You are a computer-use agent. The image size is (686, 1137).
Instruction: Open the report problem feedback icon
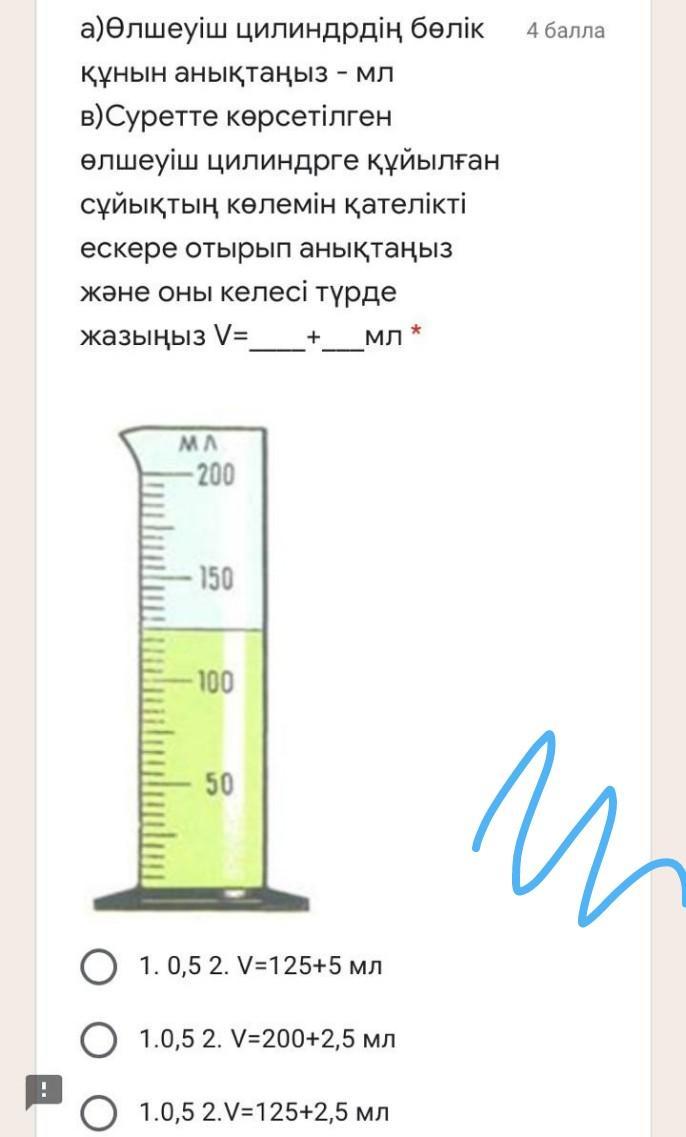44,1091
